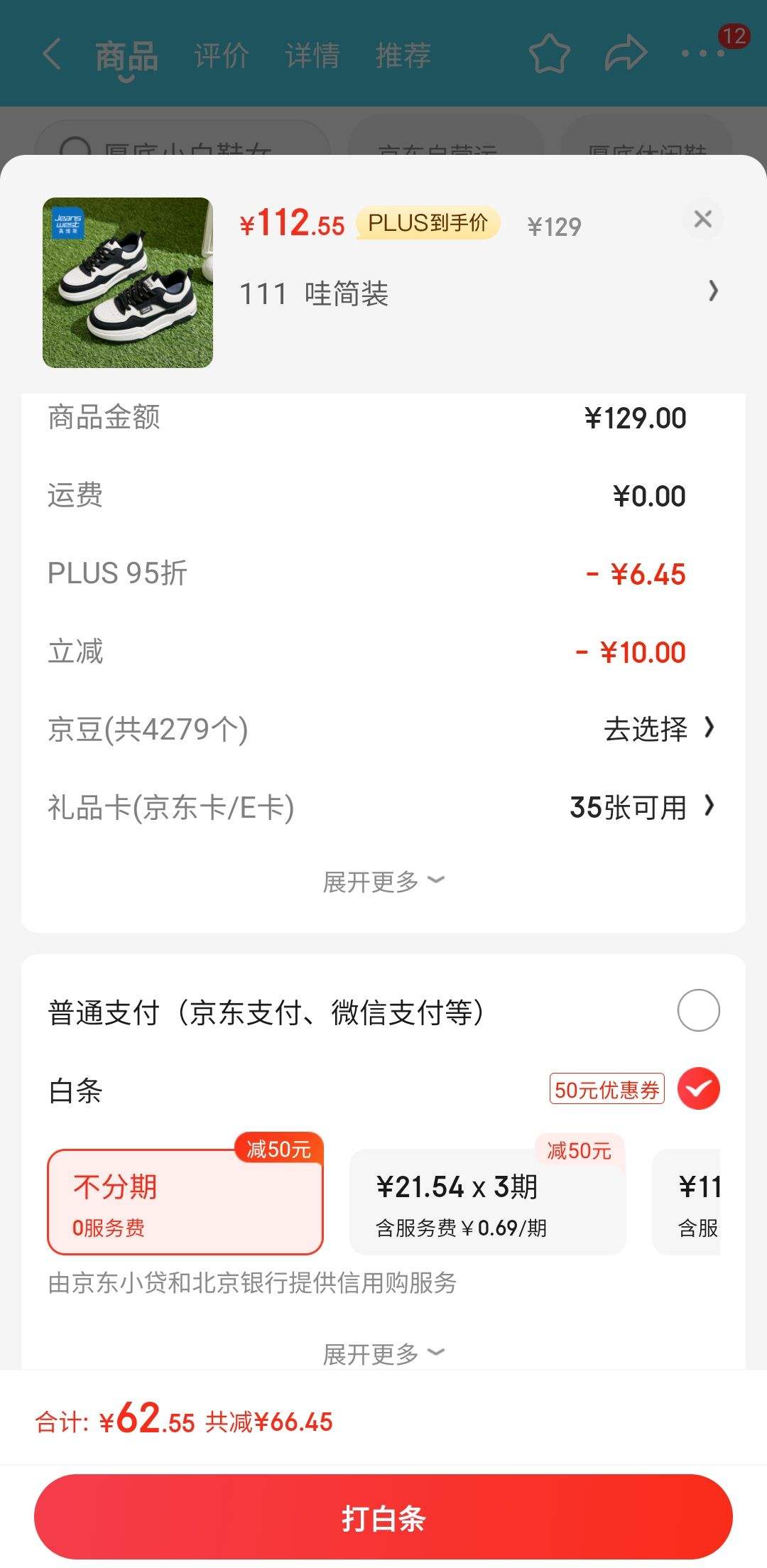
Task: Share this product
Action: point(626,54)
